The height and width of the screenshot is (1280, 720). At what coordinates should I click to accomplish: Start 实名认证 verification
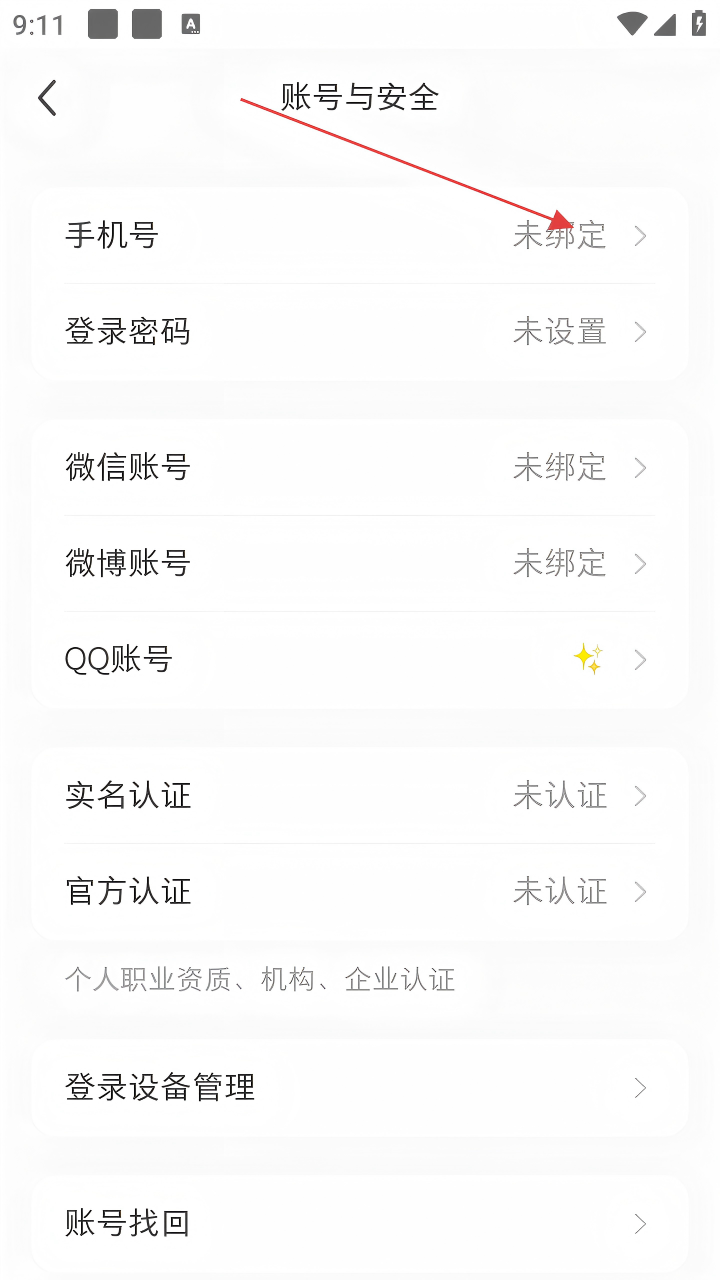coord(360,796)
